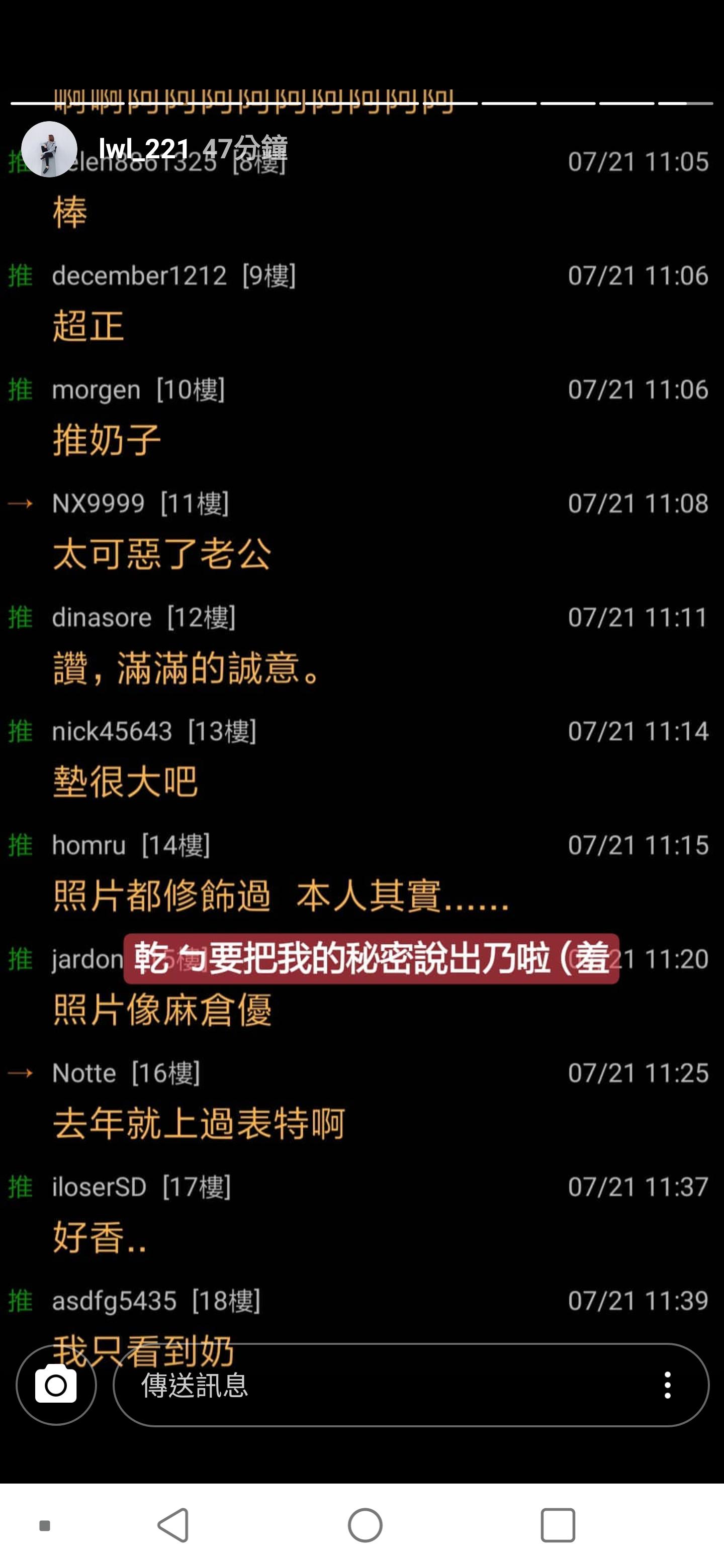Tap the lwl_221 username
The image size is (724, 1568).
click(x=144, y=149)
